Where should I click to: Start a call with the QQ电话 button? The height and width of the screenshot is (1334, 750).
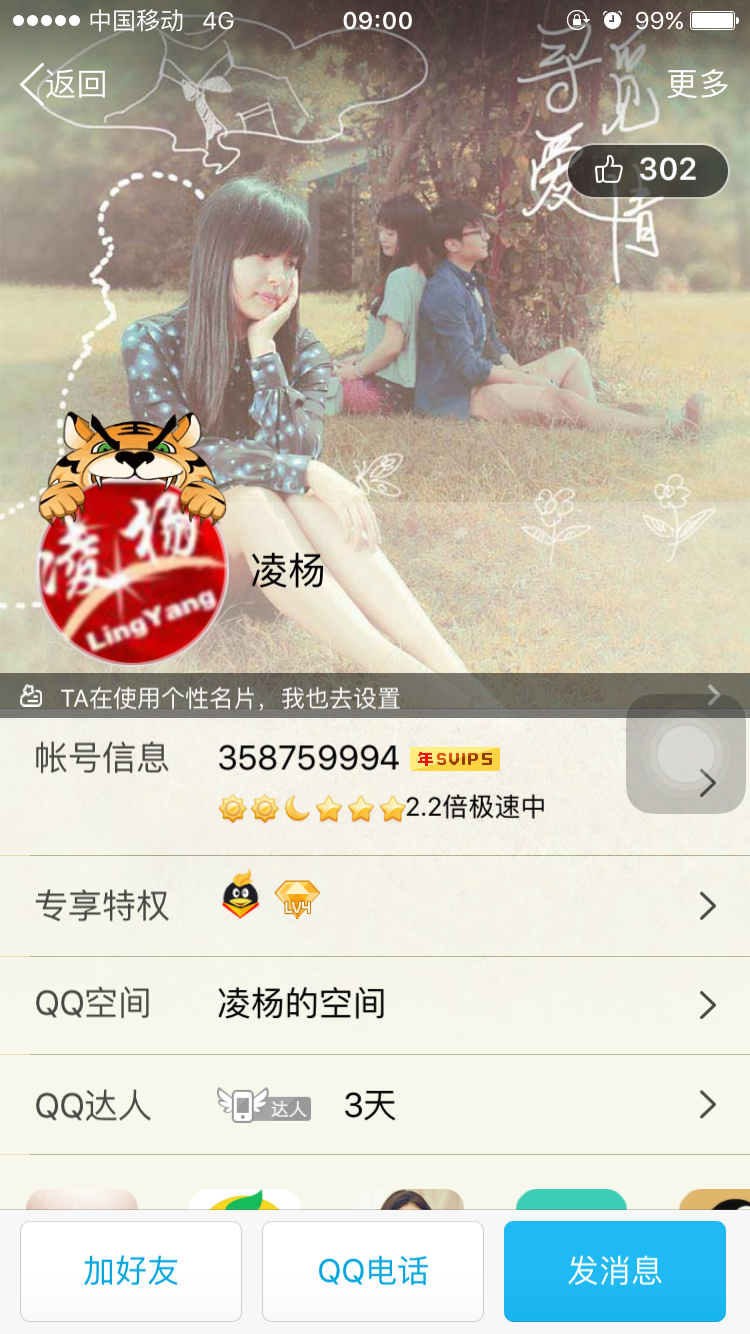(373, 1271)
